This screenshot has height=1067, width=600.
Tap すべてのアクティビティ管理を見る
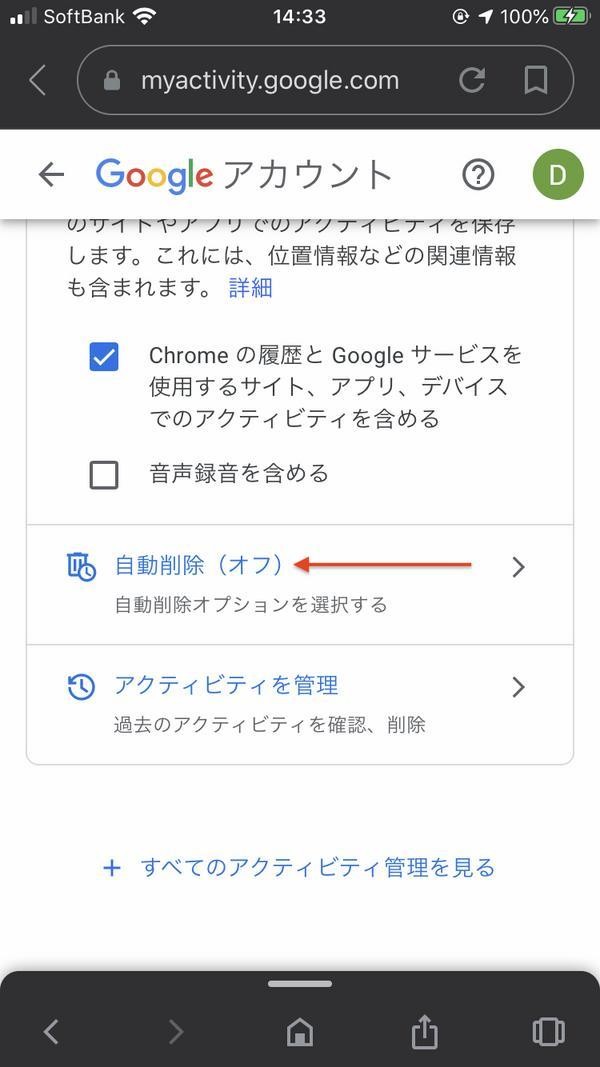point(299,867)
